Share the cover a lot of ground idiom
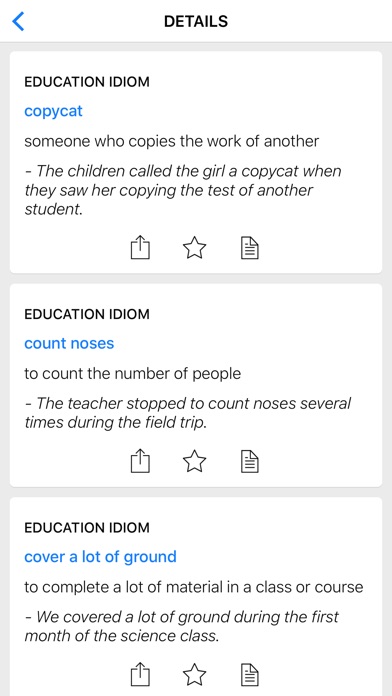This screenshot has height=696, width=392. click(140, 675)
